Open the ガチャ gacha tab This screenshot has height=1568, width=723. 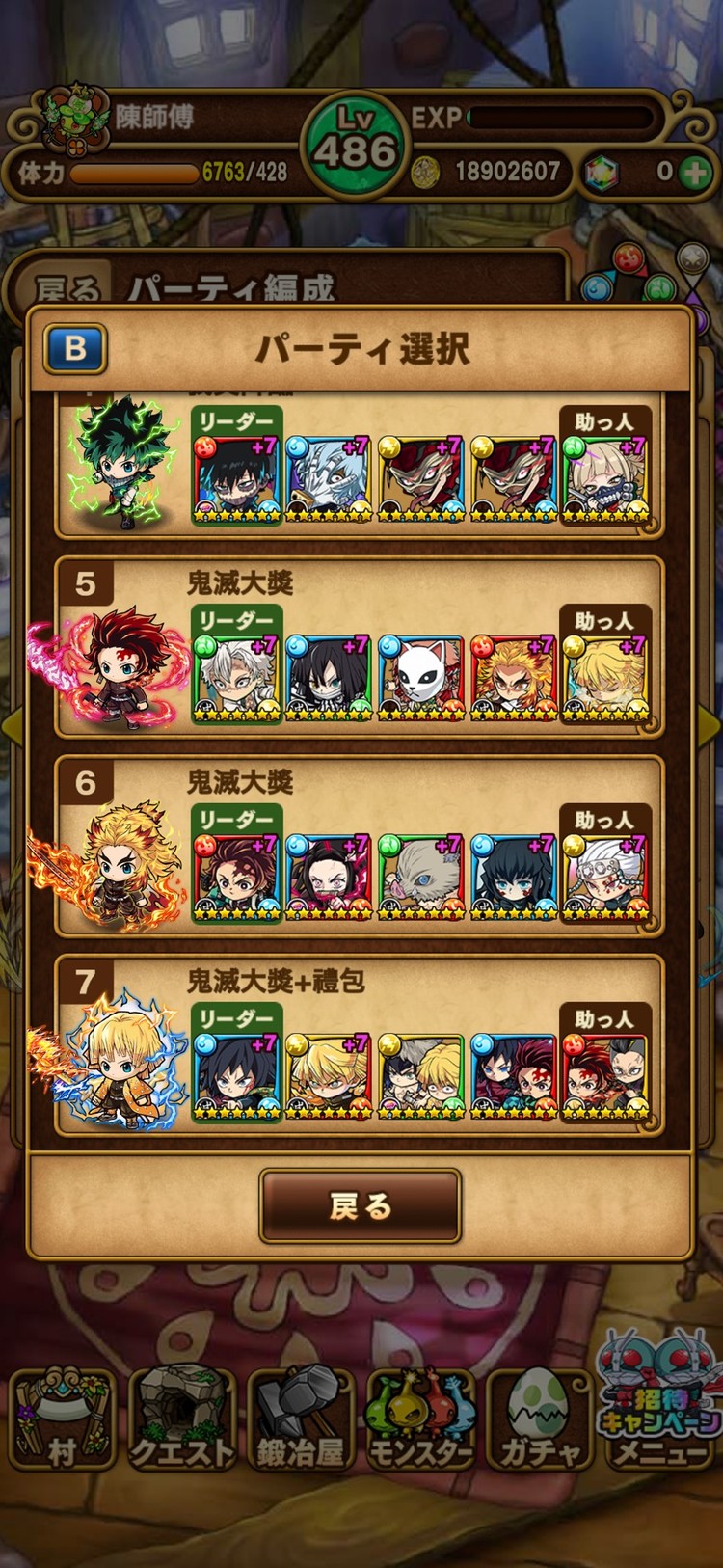pos(539,1419)
